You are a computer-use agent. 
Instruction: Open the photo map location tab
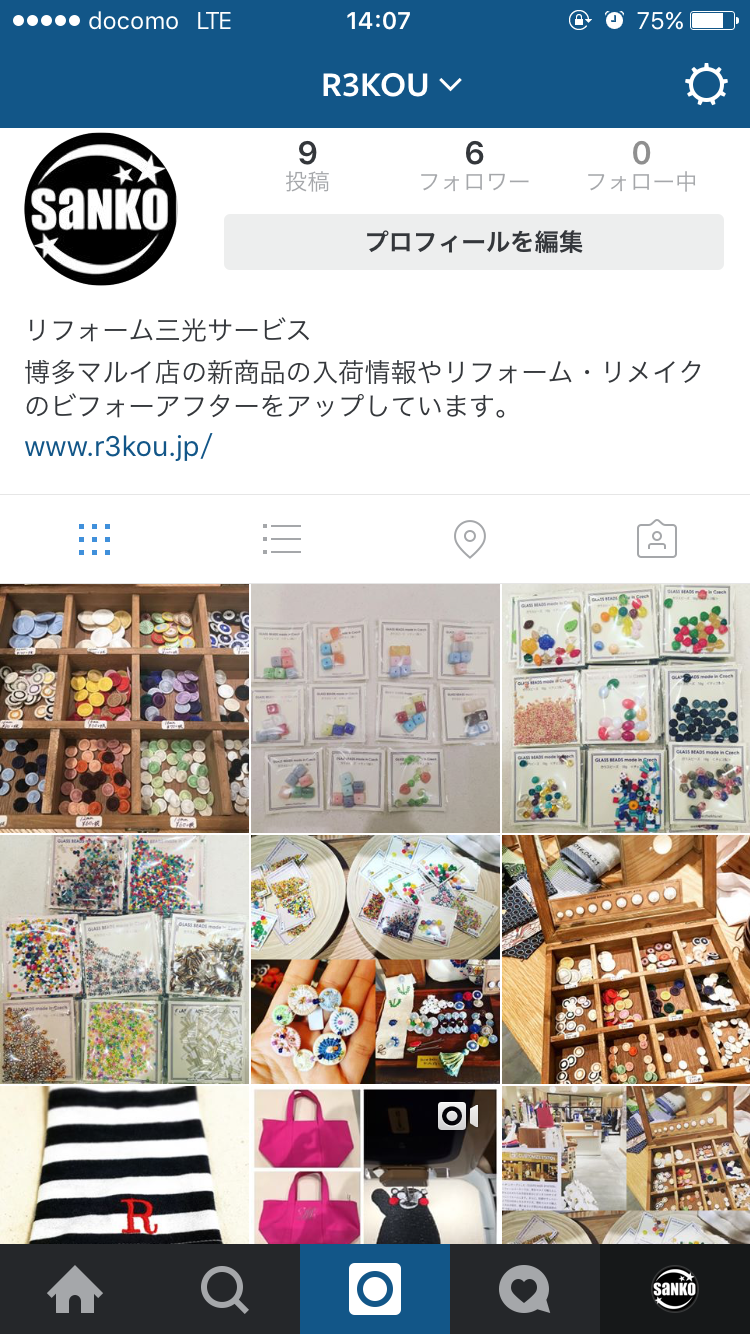469,540
